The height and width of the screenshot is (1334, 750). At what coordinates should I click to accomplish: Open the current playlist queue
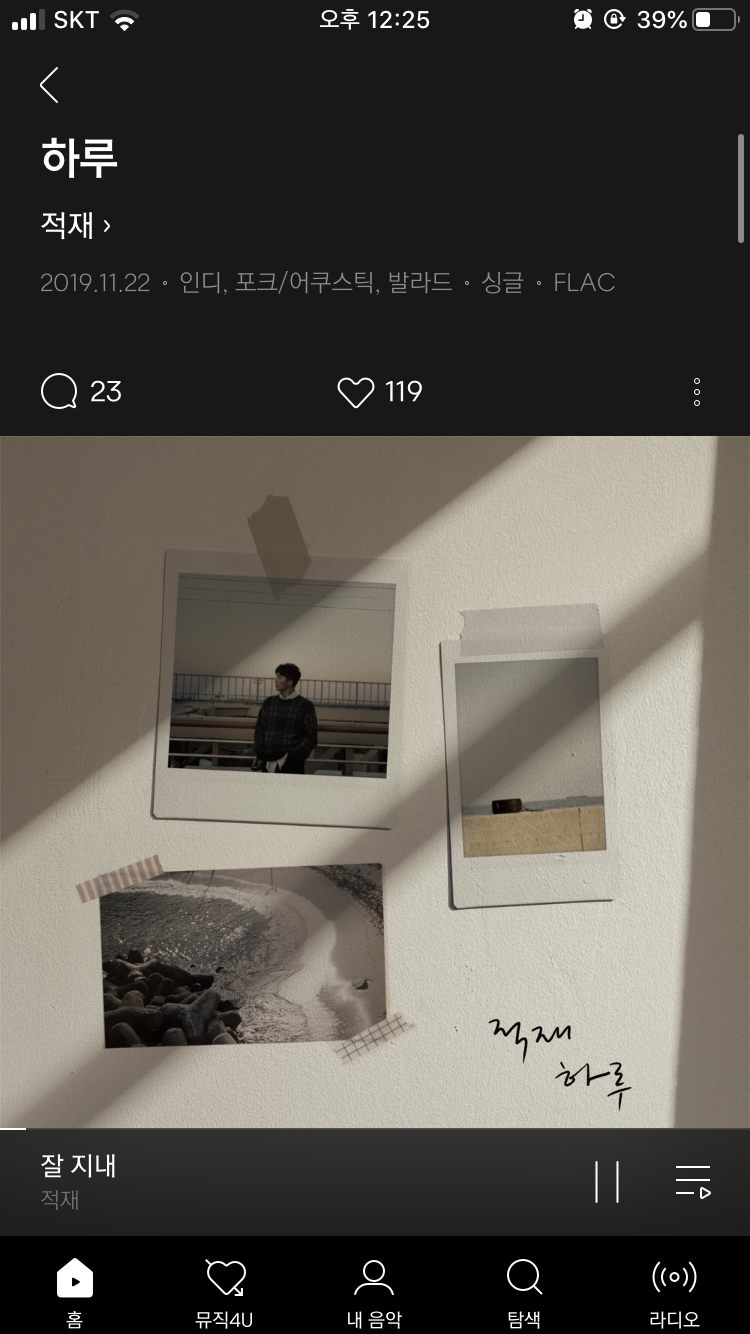click(692, 1181)
